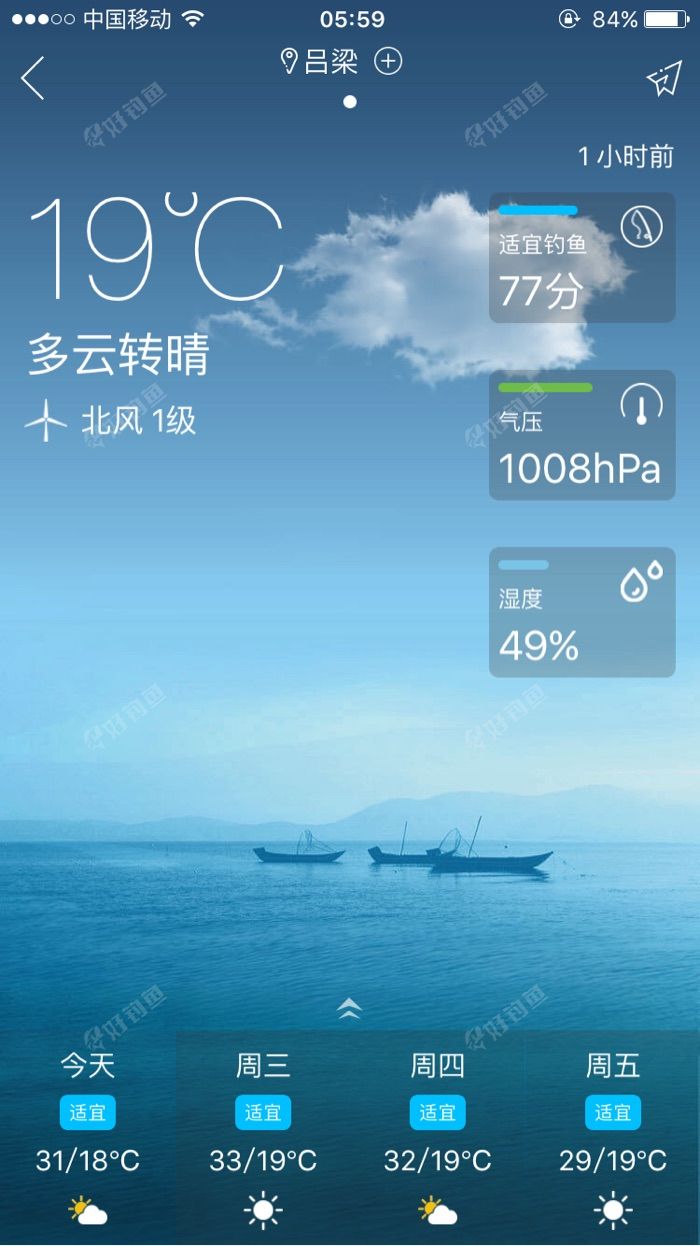
Task: Go back using the top-left arrow
Action: coord(33,78)
